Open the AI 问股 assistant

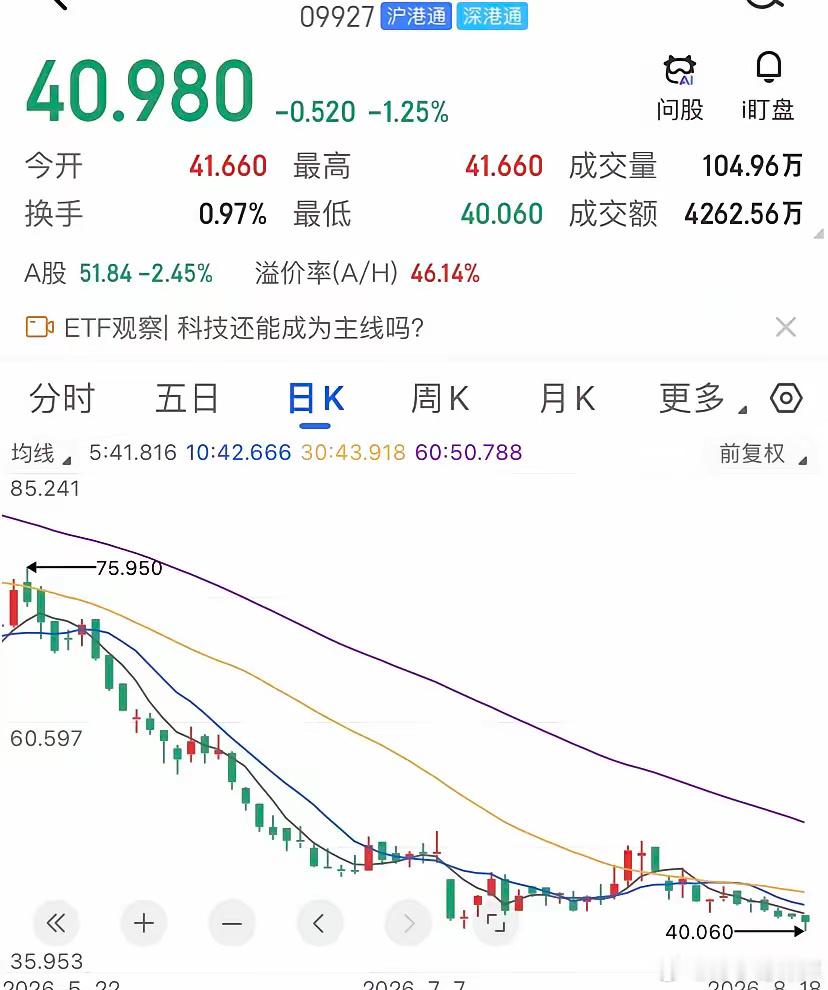click(680, 88)
